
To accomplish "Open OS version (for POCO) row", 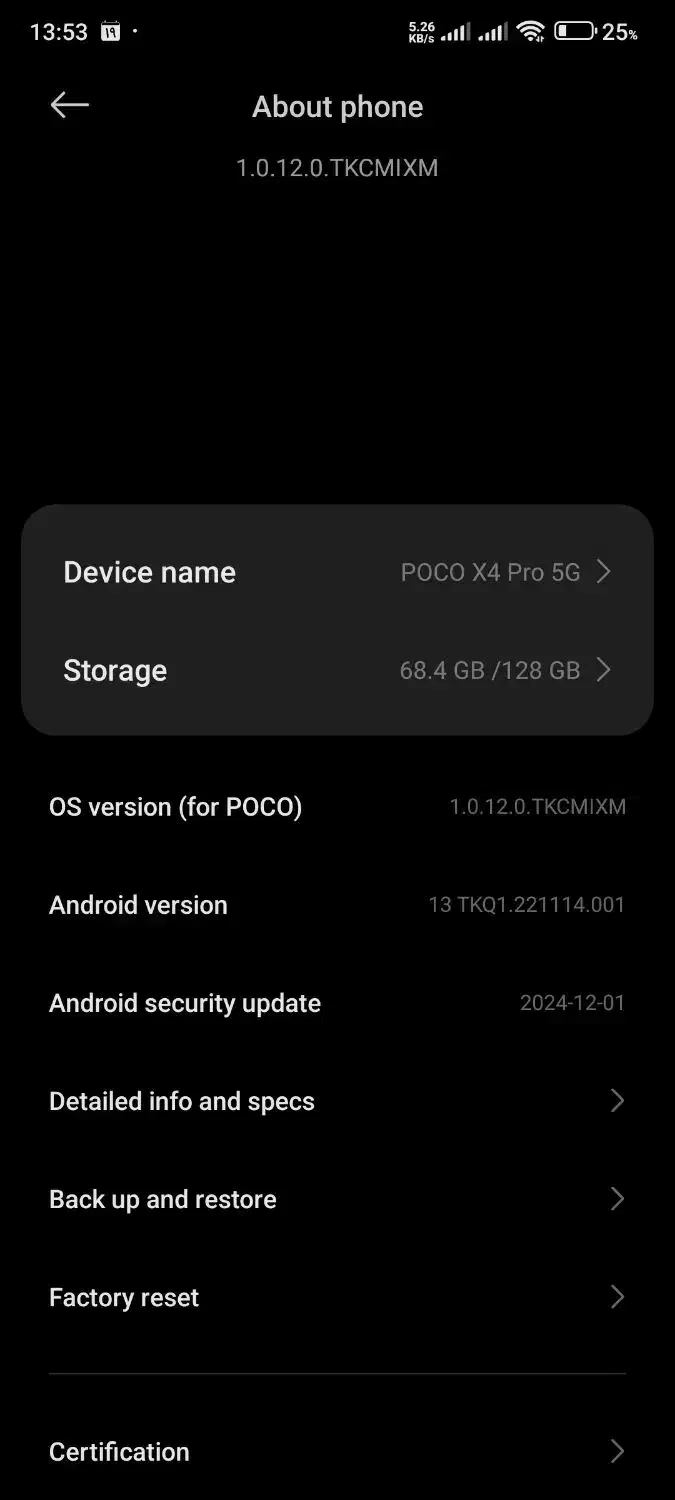I will [x=337, y=807].
